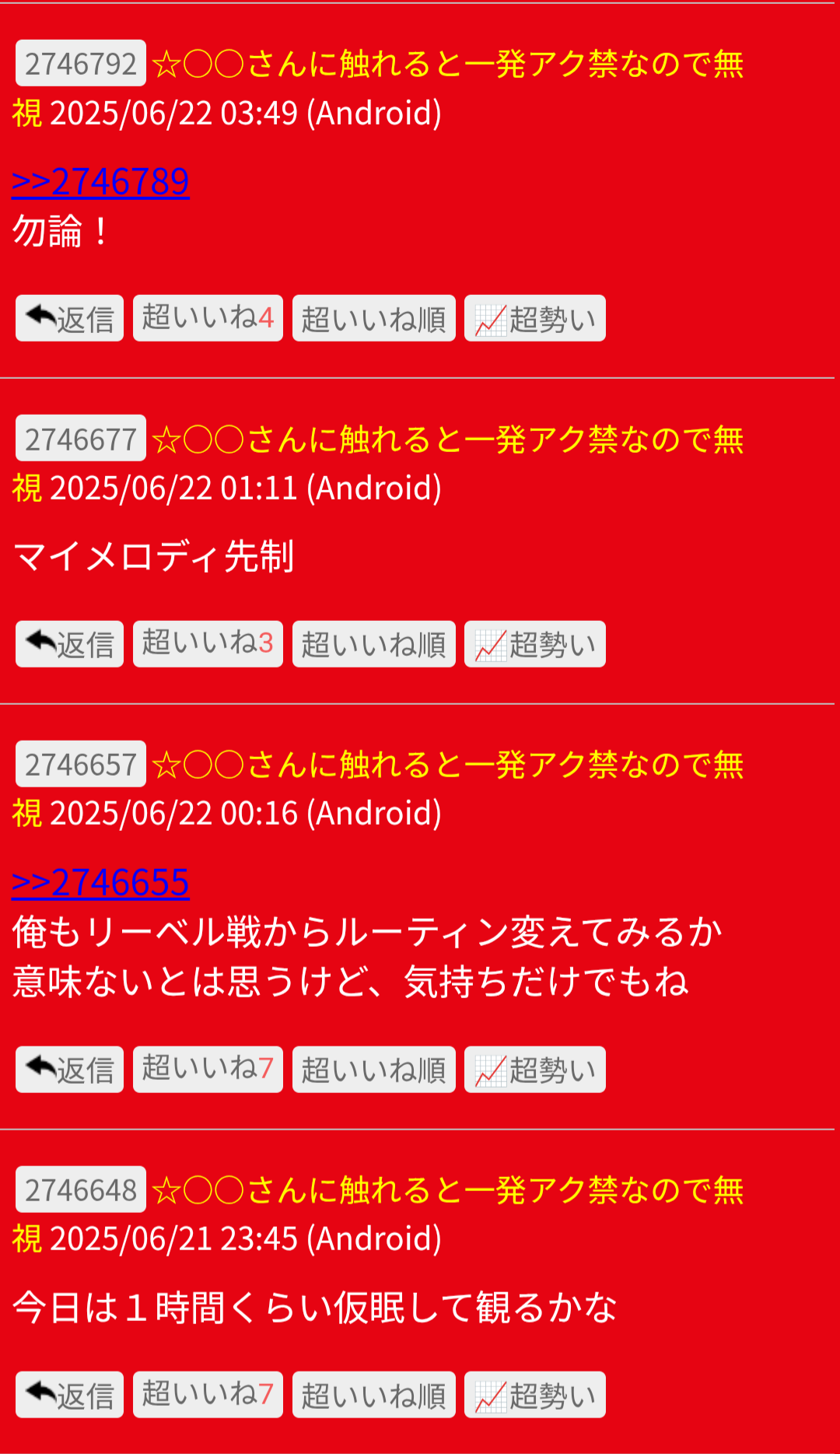Tap 超いいね順 under post 2746792

pyautogui.click(x=374, y=318)
